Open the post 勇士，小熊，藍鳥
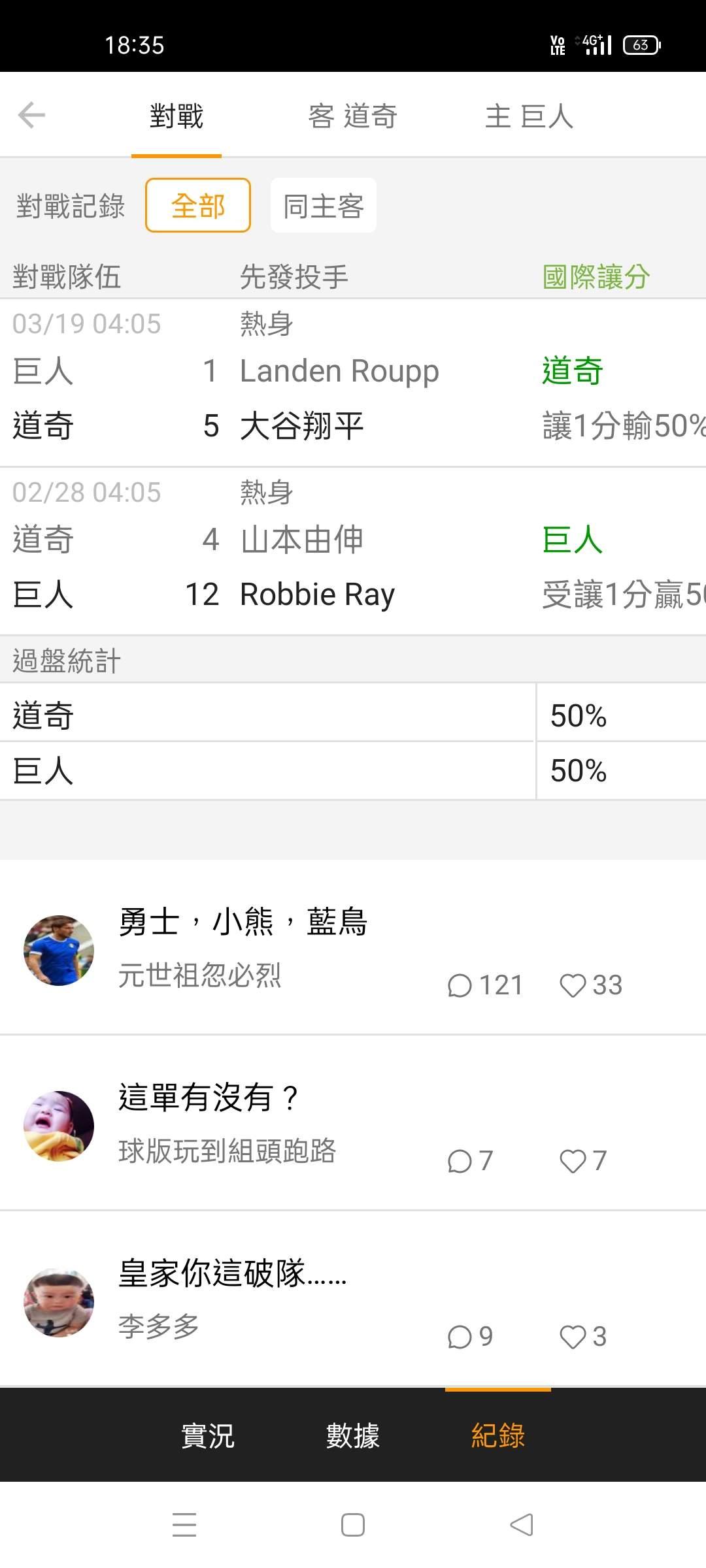706x1568 pixels. pos(243,922)
